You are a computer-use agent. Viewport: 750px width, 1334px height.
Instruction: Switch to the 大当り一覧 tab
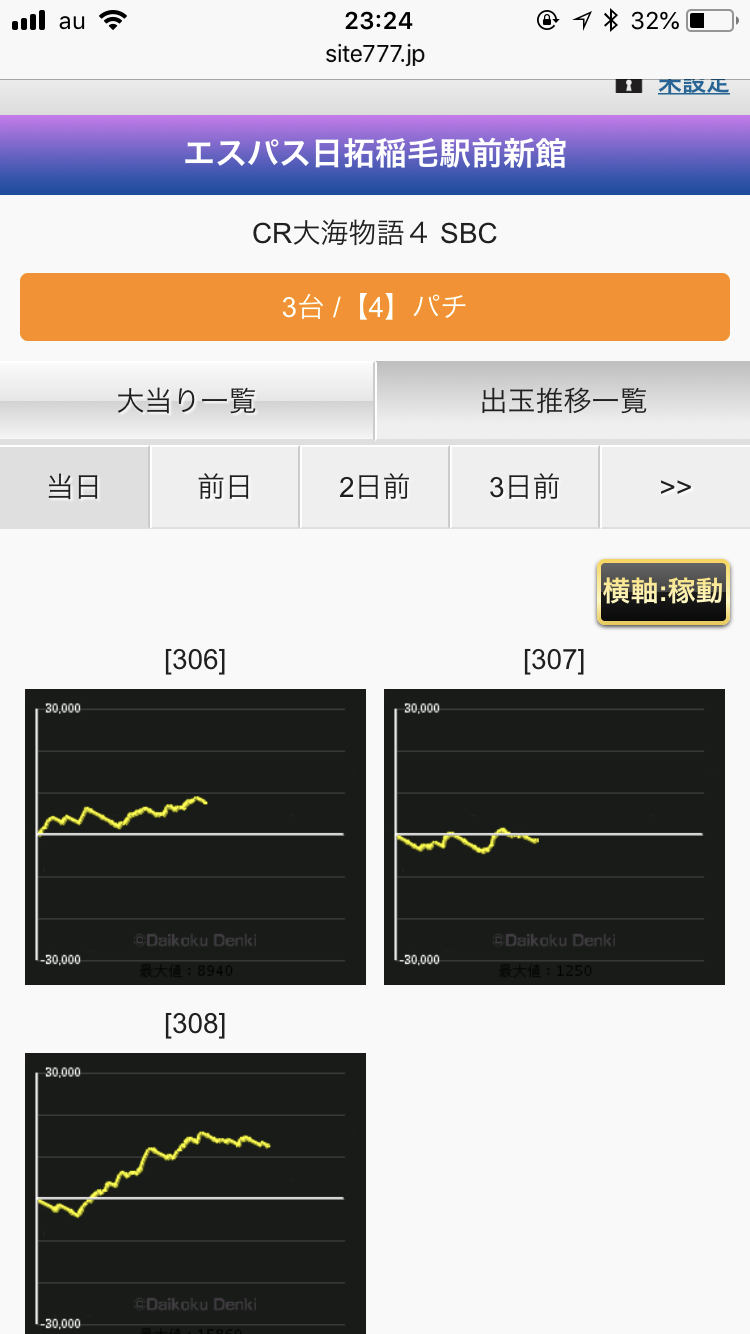tap(187, 401)
